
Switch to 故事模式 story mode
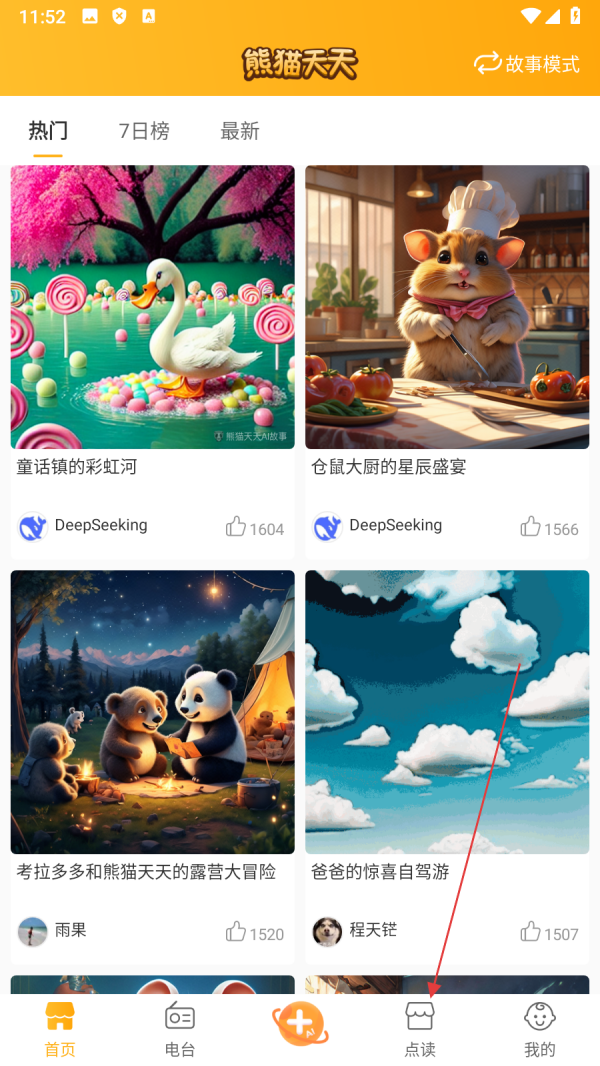(x=527, y=64)
